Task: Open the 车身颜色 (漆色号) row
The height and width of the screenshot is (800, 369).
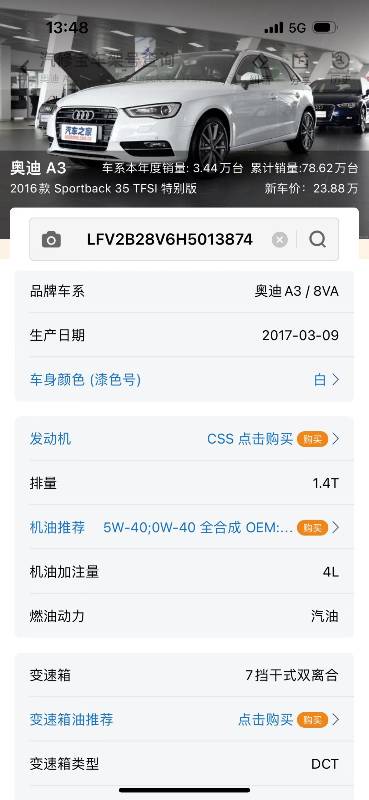Action: [184, 380]
